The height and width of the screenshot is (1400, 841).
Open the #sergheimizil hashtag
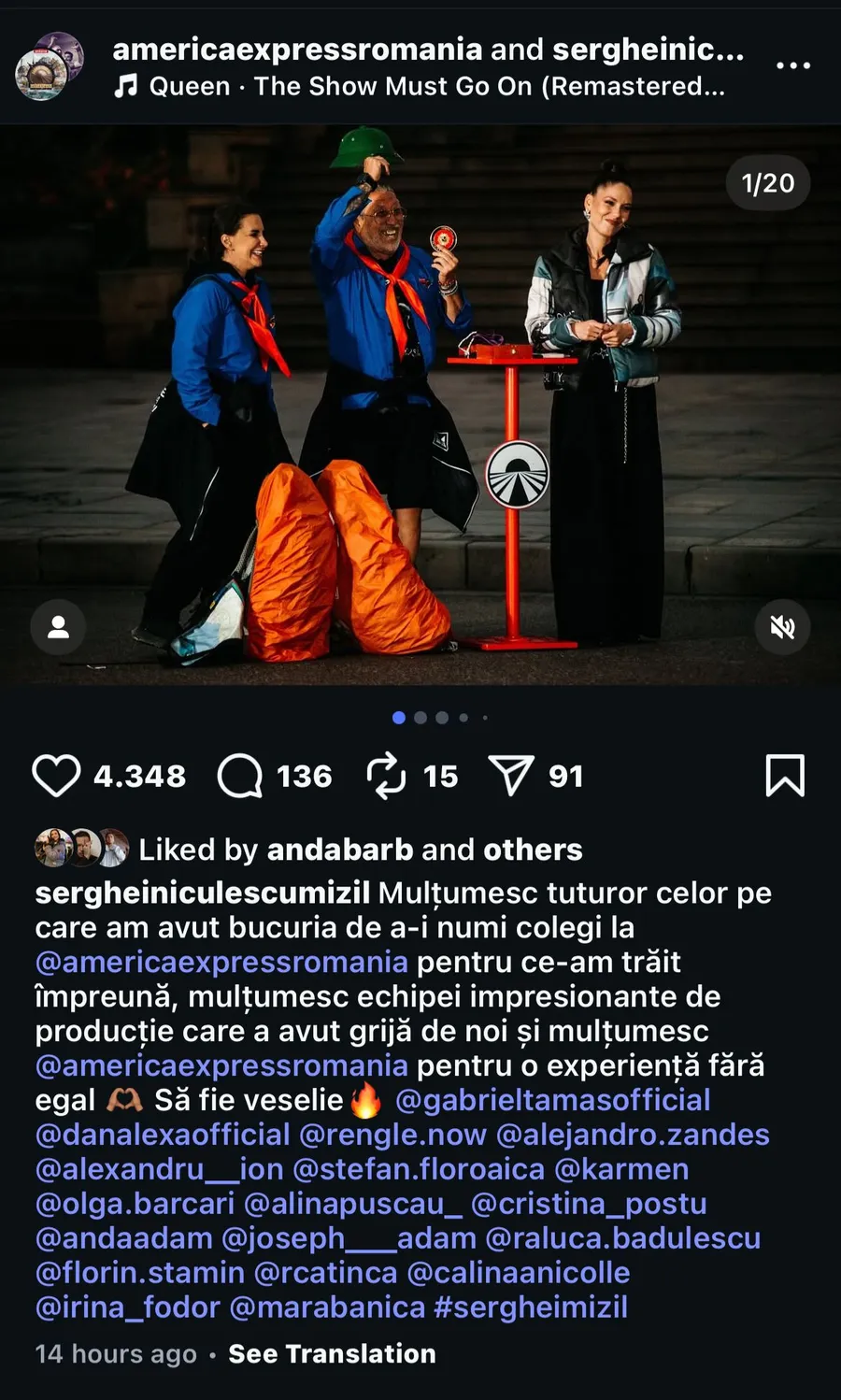coord(531,1307)
